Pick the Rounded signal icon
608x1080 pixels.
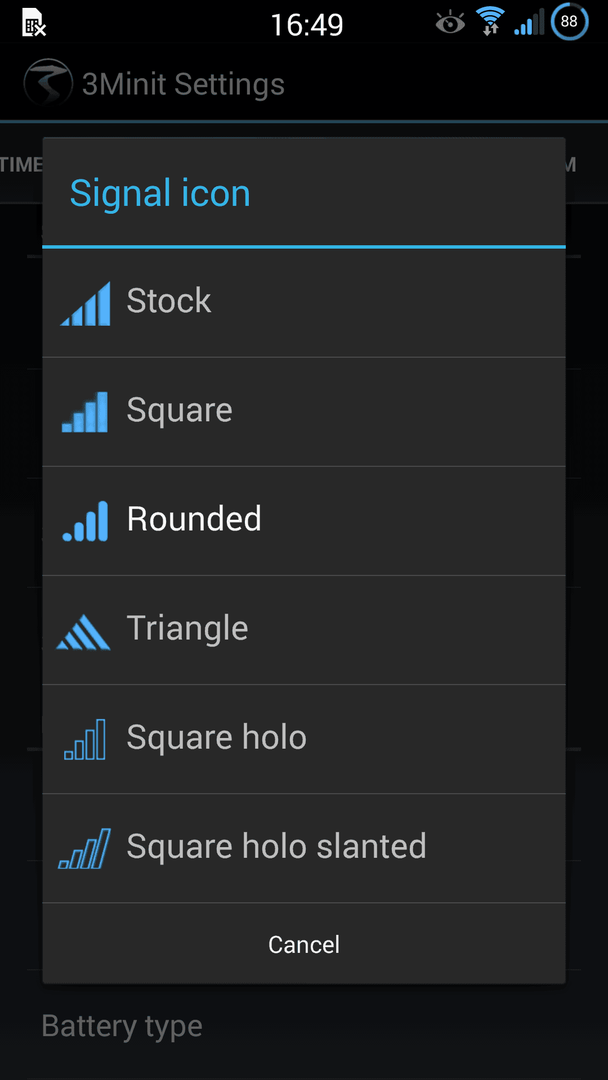[304, 520]
